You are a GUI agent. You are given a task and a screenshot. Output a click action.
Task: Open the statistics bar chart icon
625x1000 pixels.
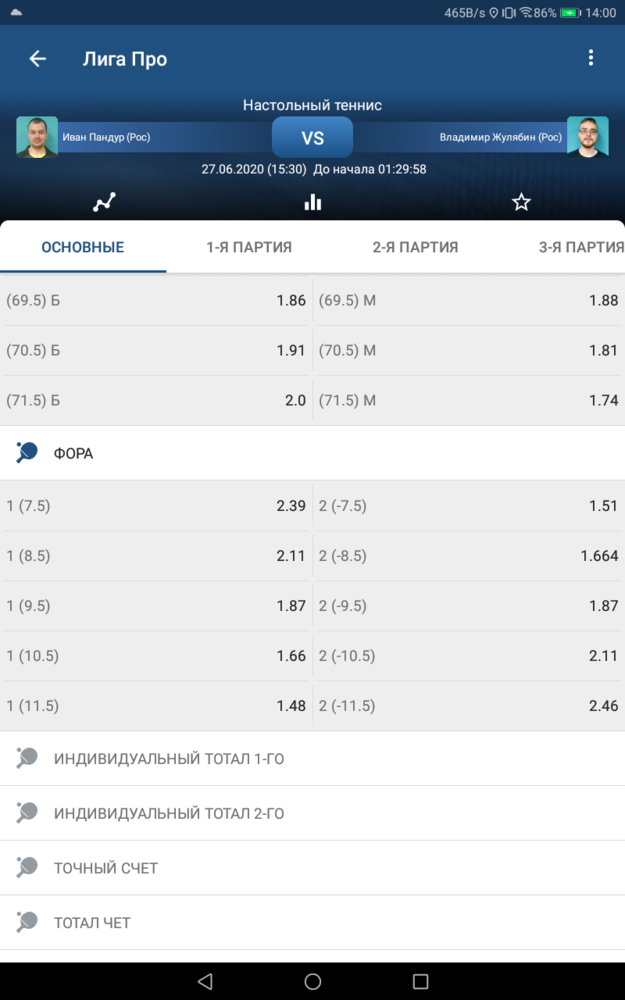tap(312, 202)
